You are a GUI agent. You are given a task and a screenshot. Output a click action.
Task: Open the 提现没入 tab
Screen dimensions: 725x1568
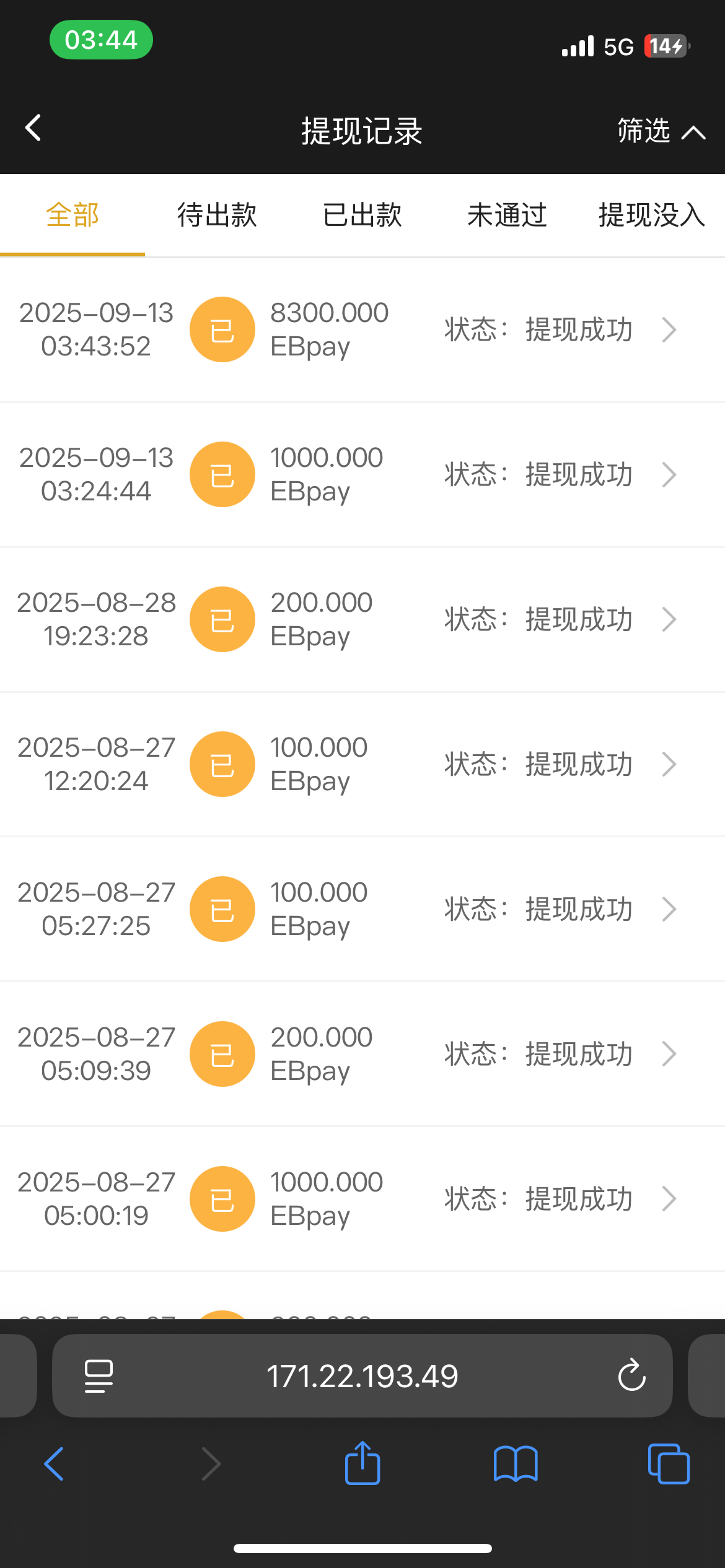tap(651, 216)
